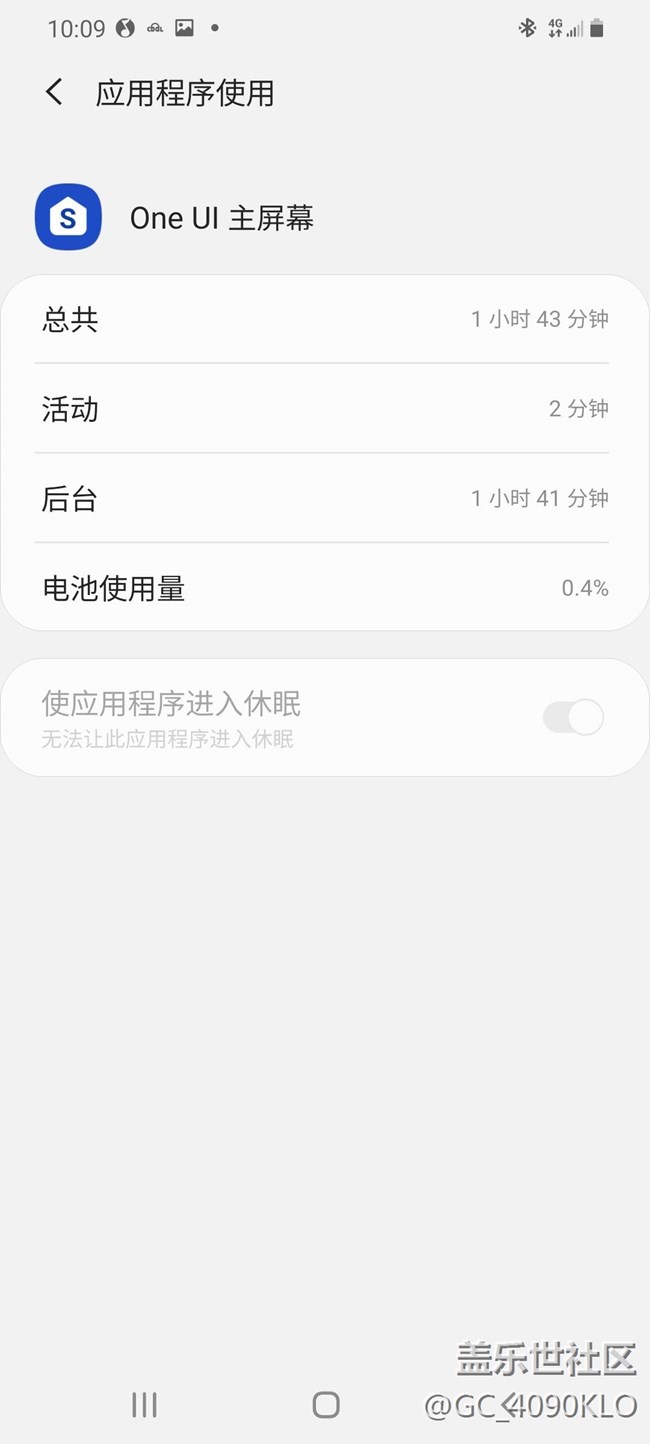This screenshot has height=1444, width=650.
Task: Toggle the 使应用程序进入休眠 switch
Action: point(573,717)
